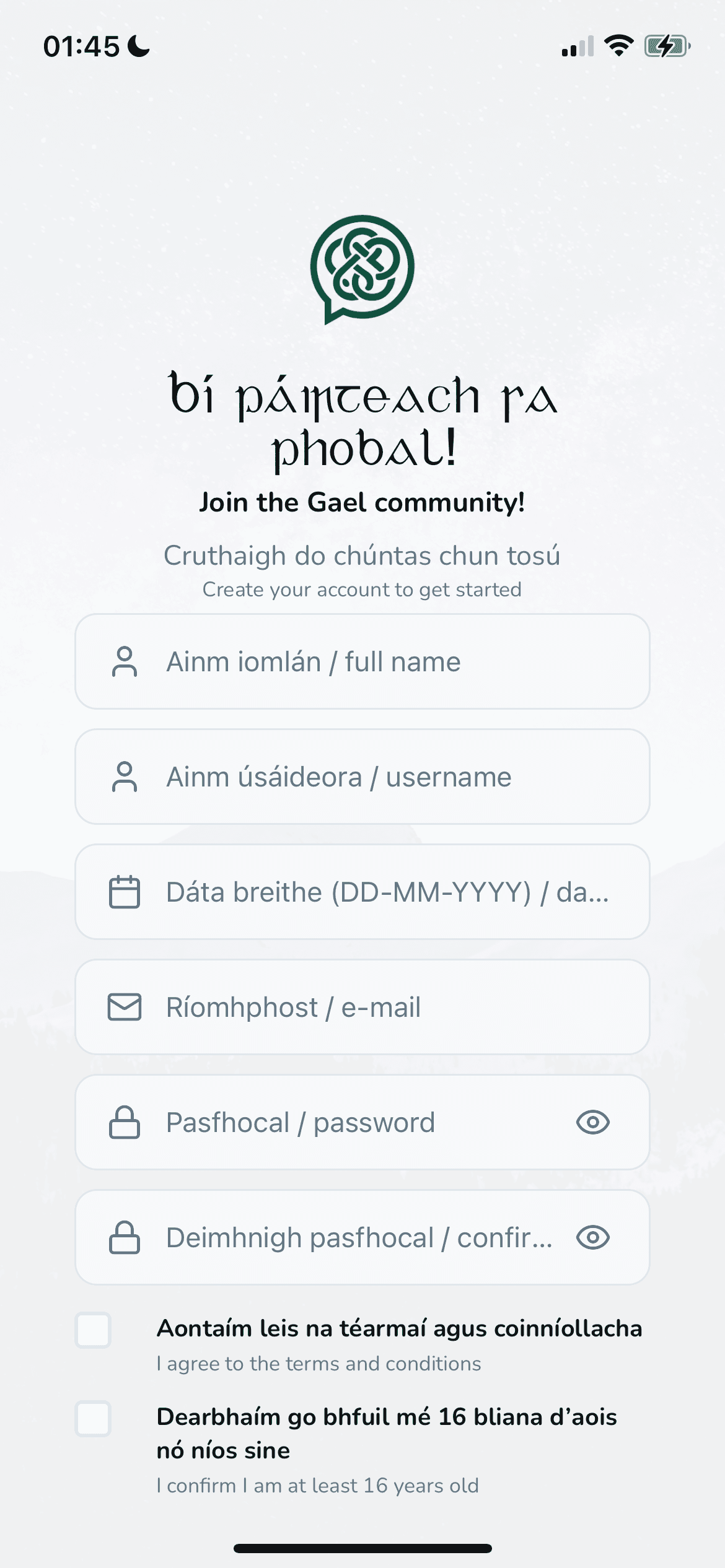This screenshot has height=1568, width=725.
Task: Reveal the confirm password via eye icon
Action: tap(592, 1237)
